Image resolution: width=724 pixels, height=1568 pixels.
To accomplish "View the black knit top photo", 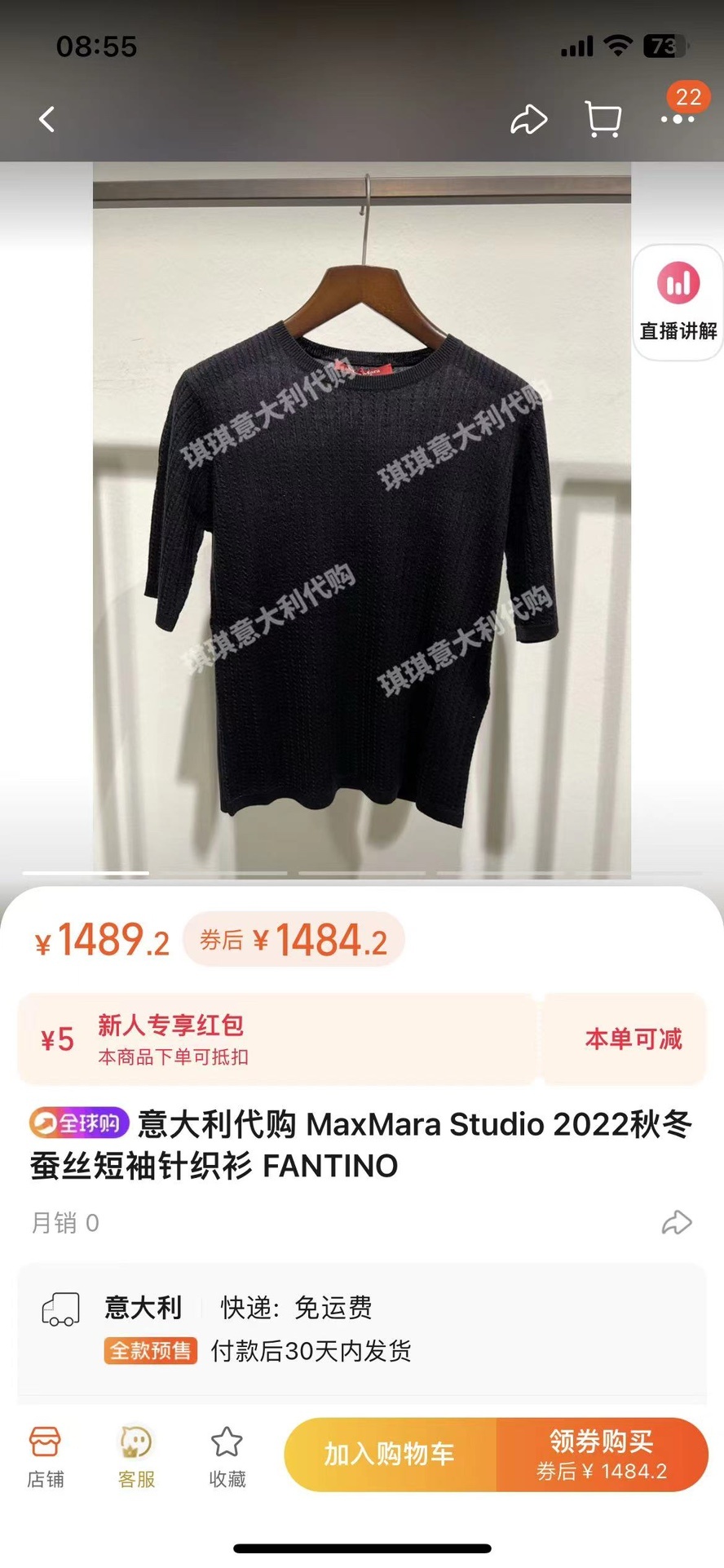I will point(361,522).
